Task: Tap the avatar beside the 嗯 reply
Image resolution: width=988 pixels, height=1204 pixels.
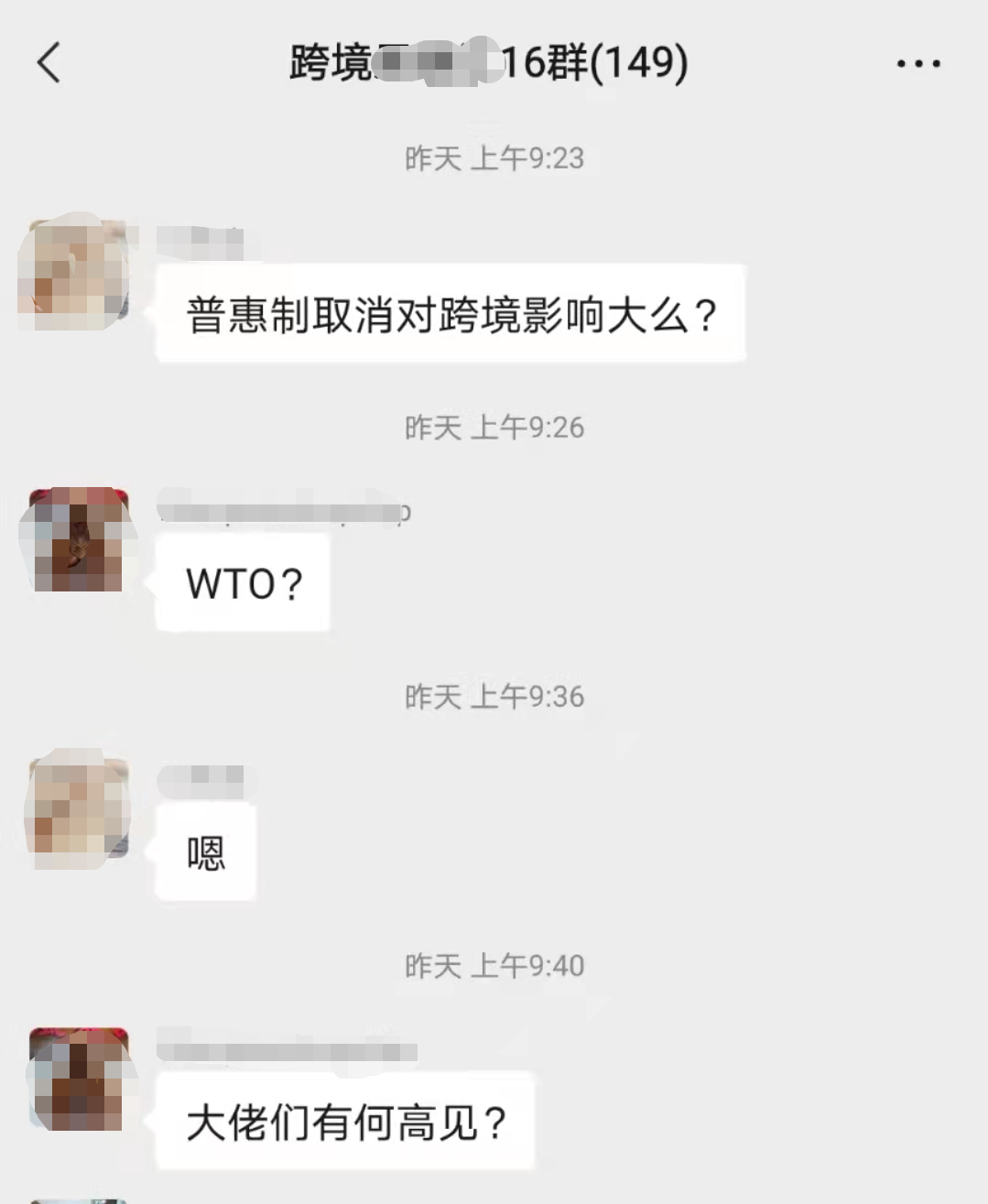Action: [78, 809]
